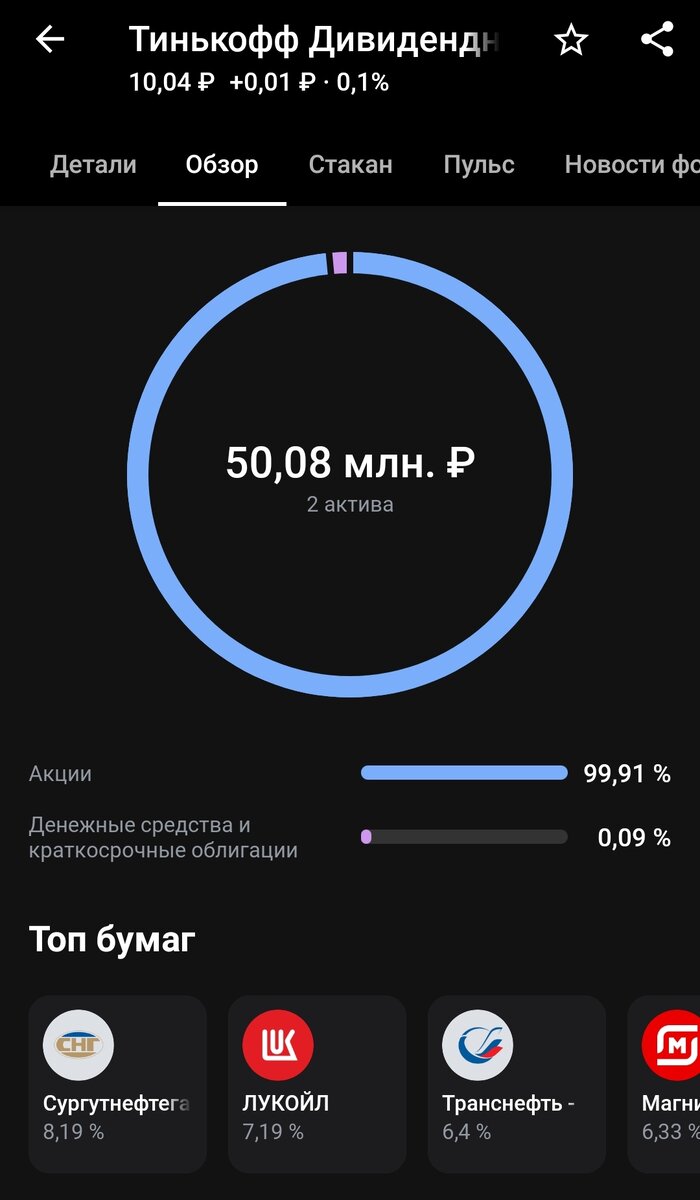Select the Обзор tab
Viewport: 700px width, 1200px height.
pyautogui.click(x=222, y=165)
